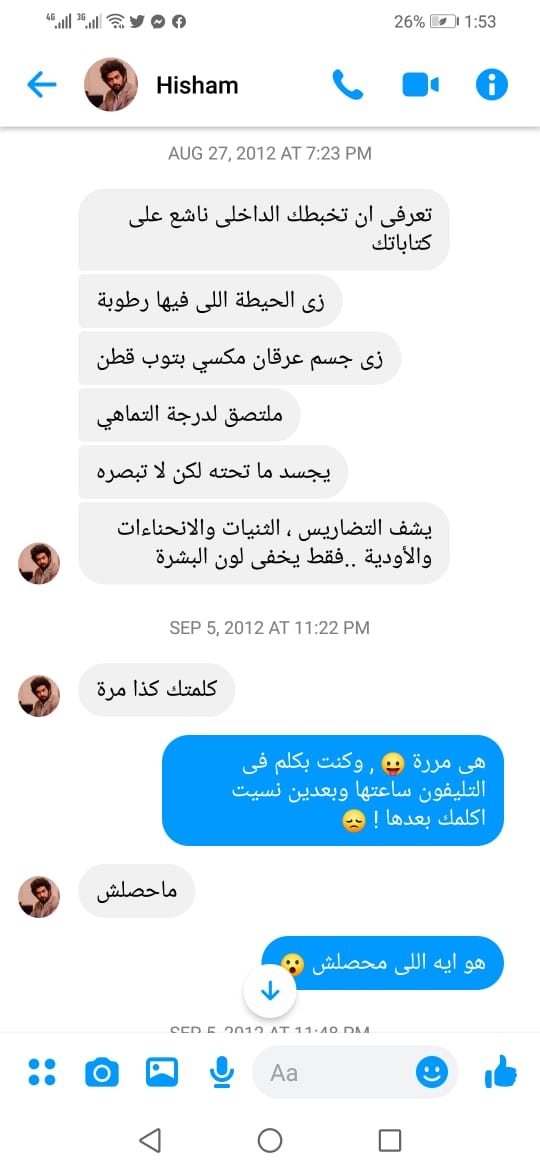Open the photo gallery picker
The width and height of the screenshot is (540, 1170).
click(161, 1072)
